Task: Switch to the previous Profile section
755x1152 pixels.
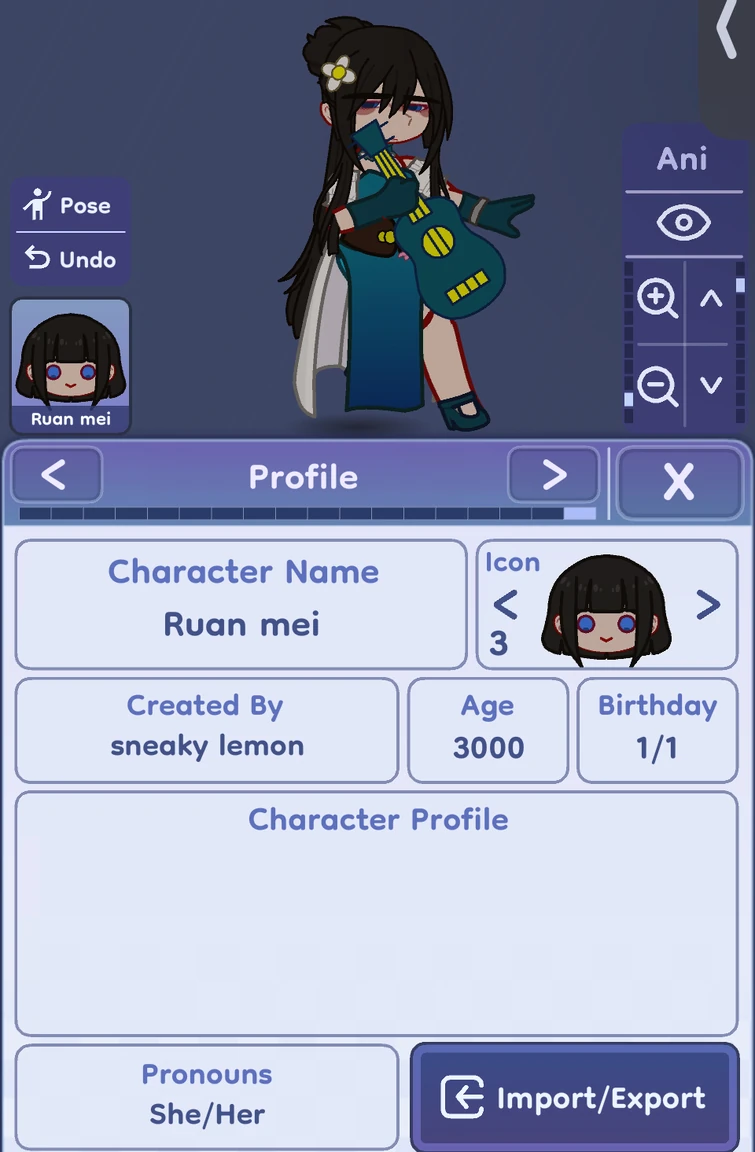Action: [x=56, y=477]
